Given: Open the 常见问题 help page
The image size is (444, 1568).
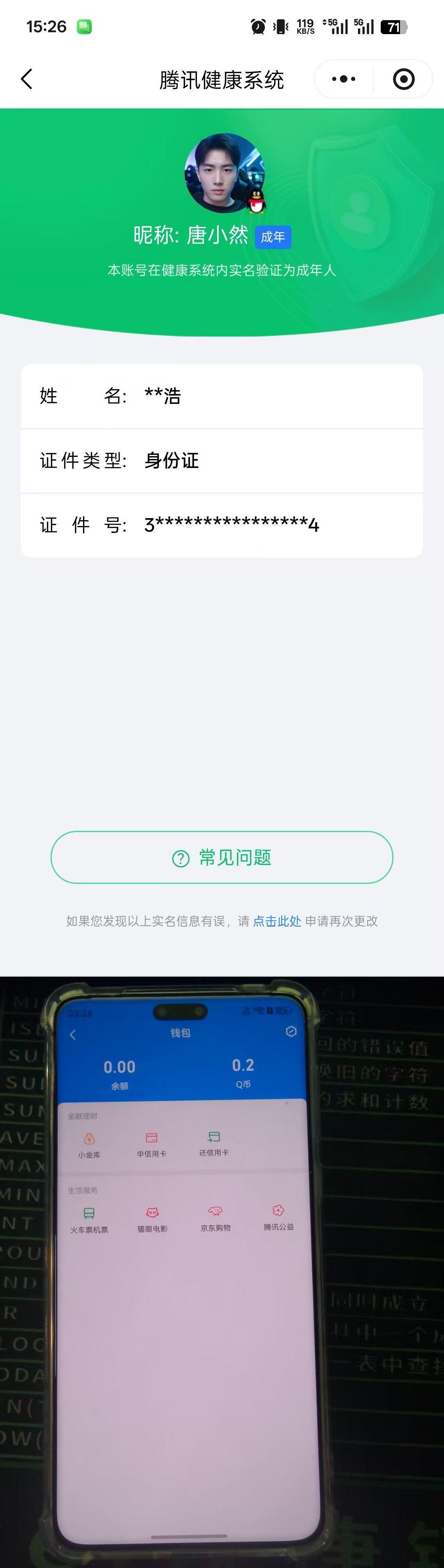Looking at the screenshot, I should [222, 857].
